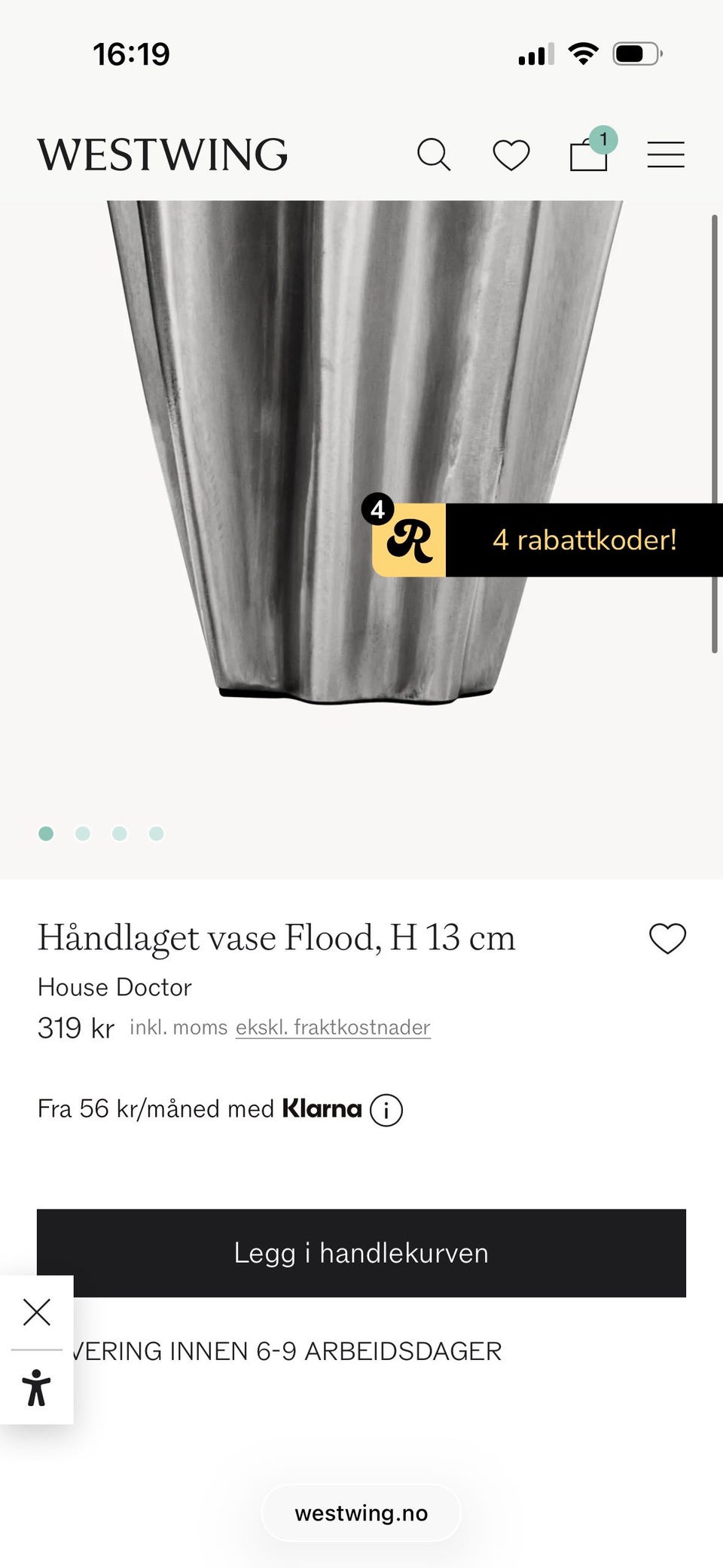
Task: Select the second image carousel dot
Action: [83, 833]
